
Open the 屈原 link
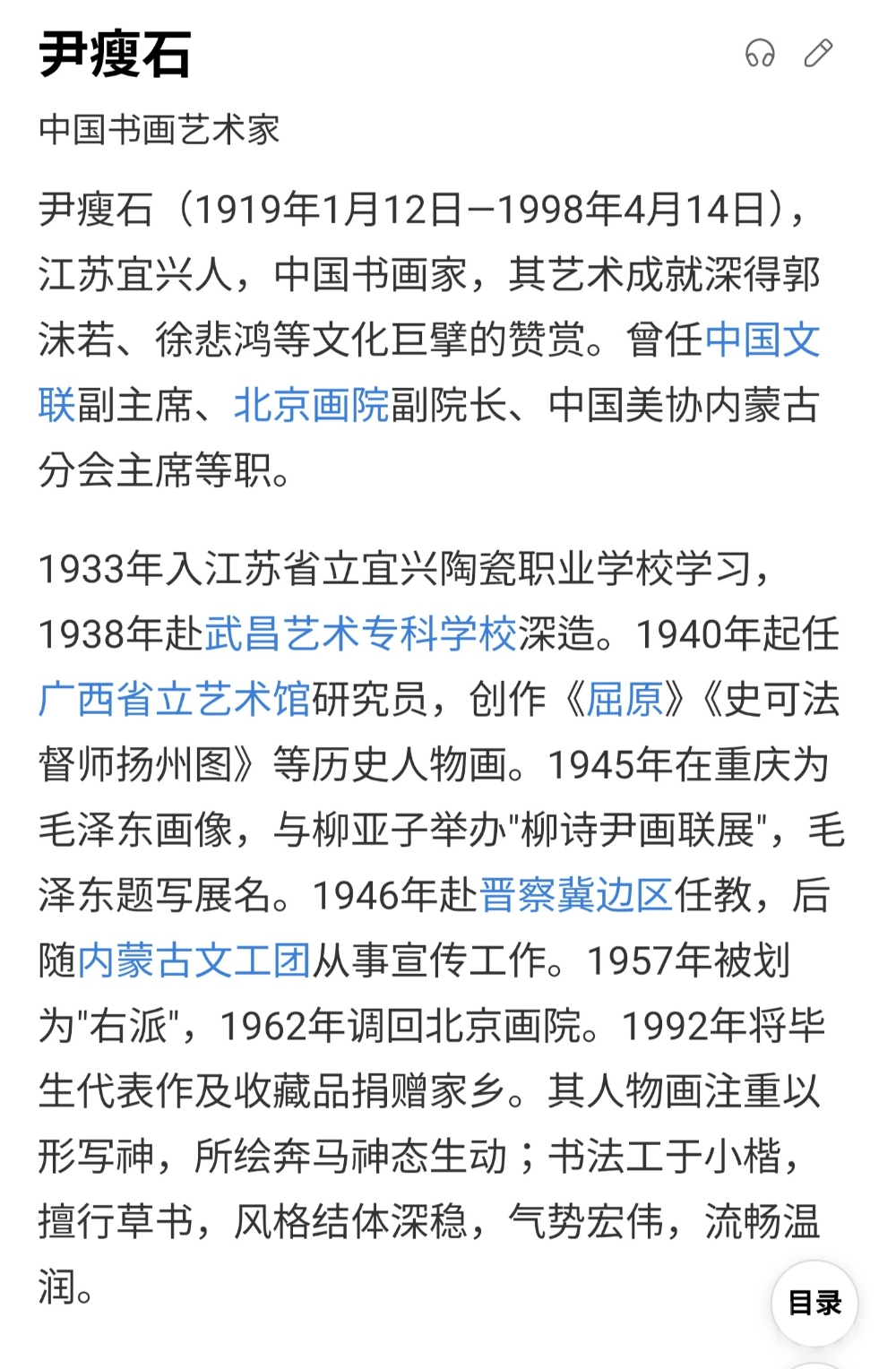[x=625, y=700]
